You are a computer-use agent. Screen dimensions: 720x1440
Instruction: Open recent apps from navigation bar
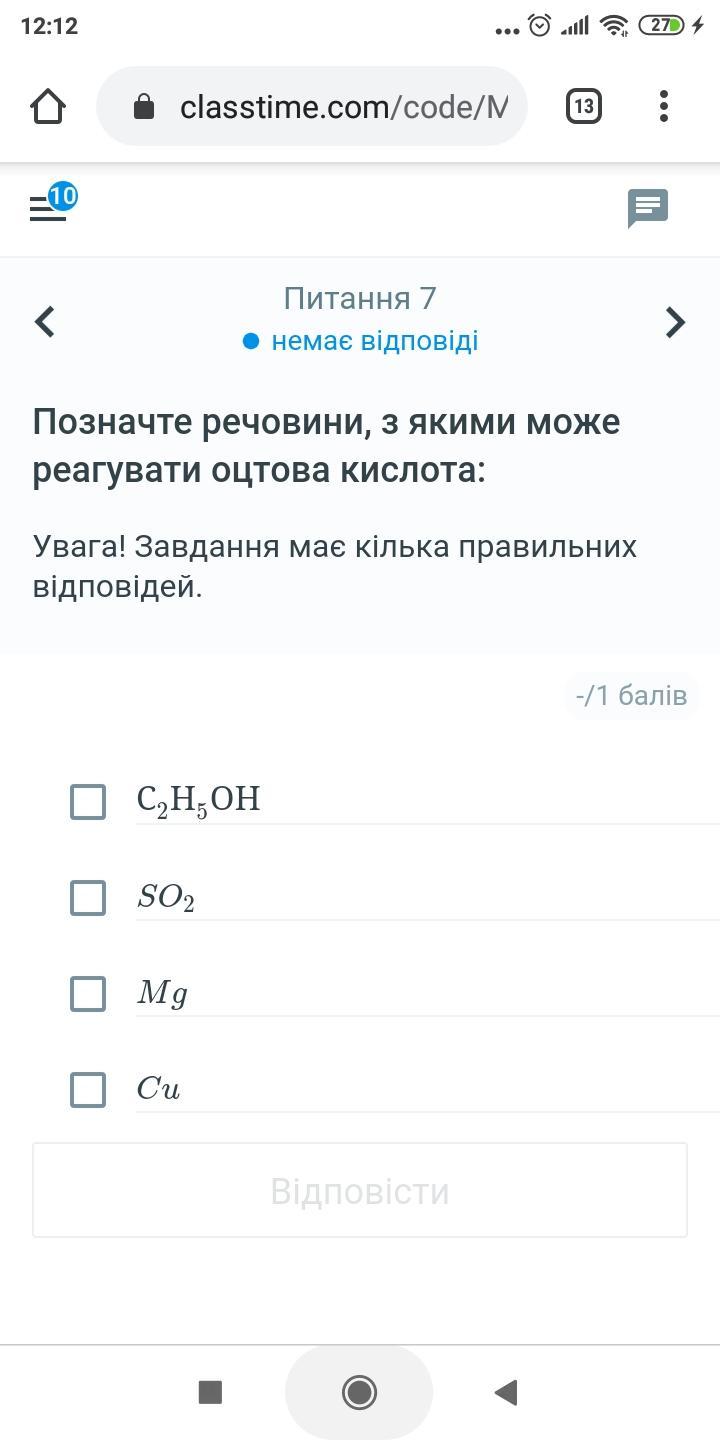click(x=210, y=1392)
